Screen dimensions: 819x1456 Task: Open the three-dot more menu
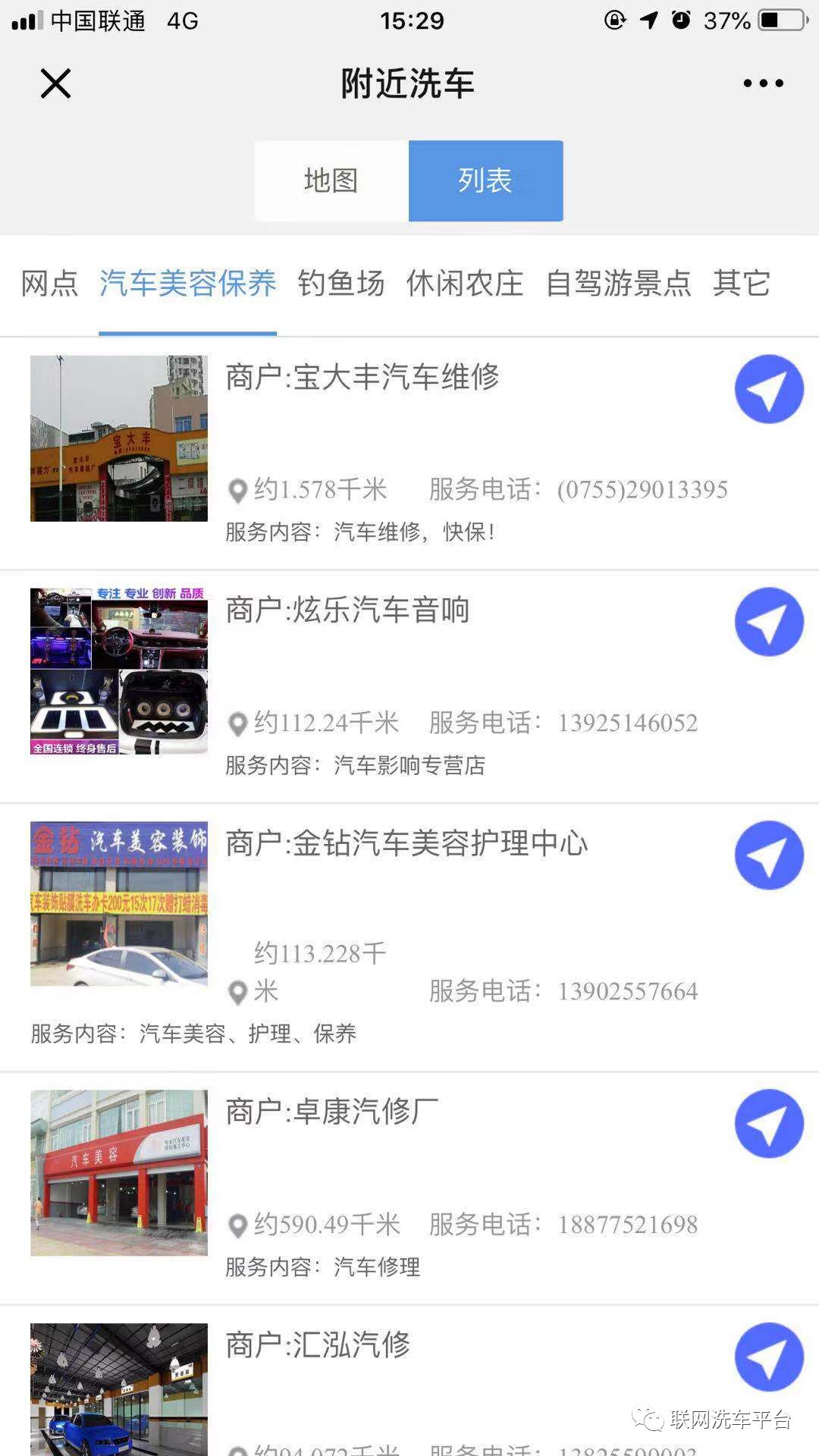[763, 83]
